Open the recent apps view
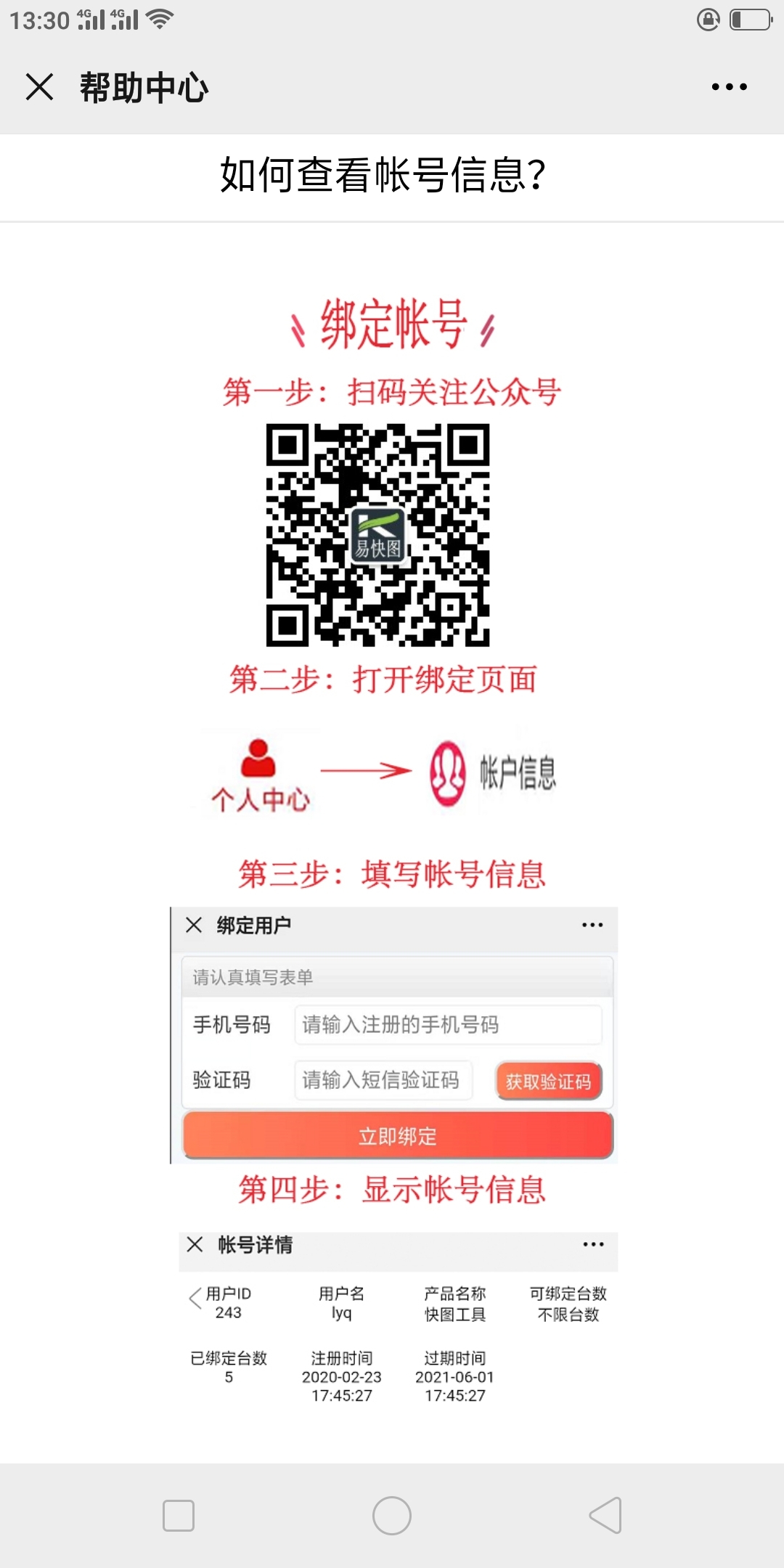This screenshot has width=784, height=1568. click(x=179, y=1516)
